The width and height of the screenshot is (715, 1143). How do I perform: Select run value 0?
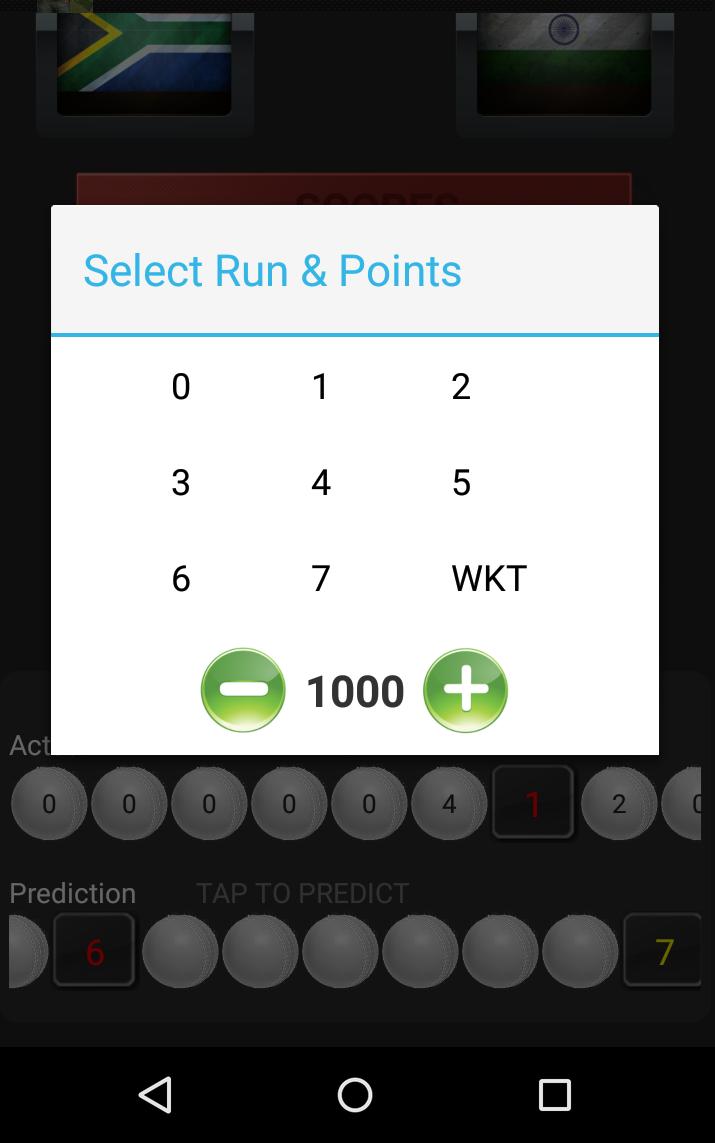[x=181, y=386]
